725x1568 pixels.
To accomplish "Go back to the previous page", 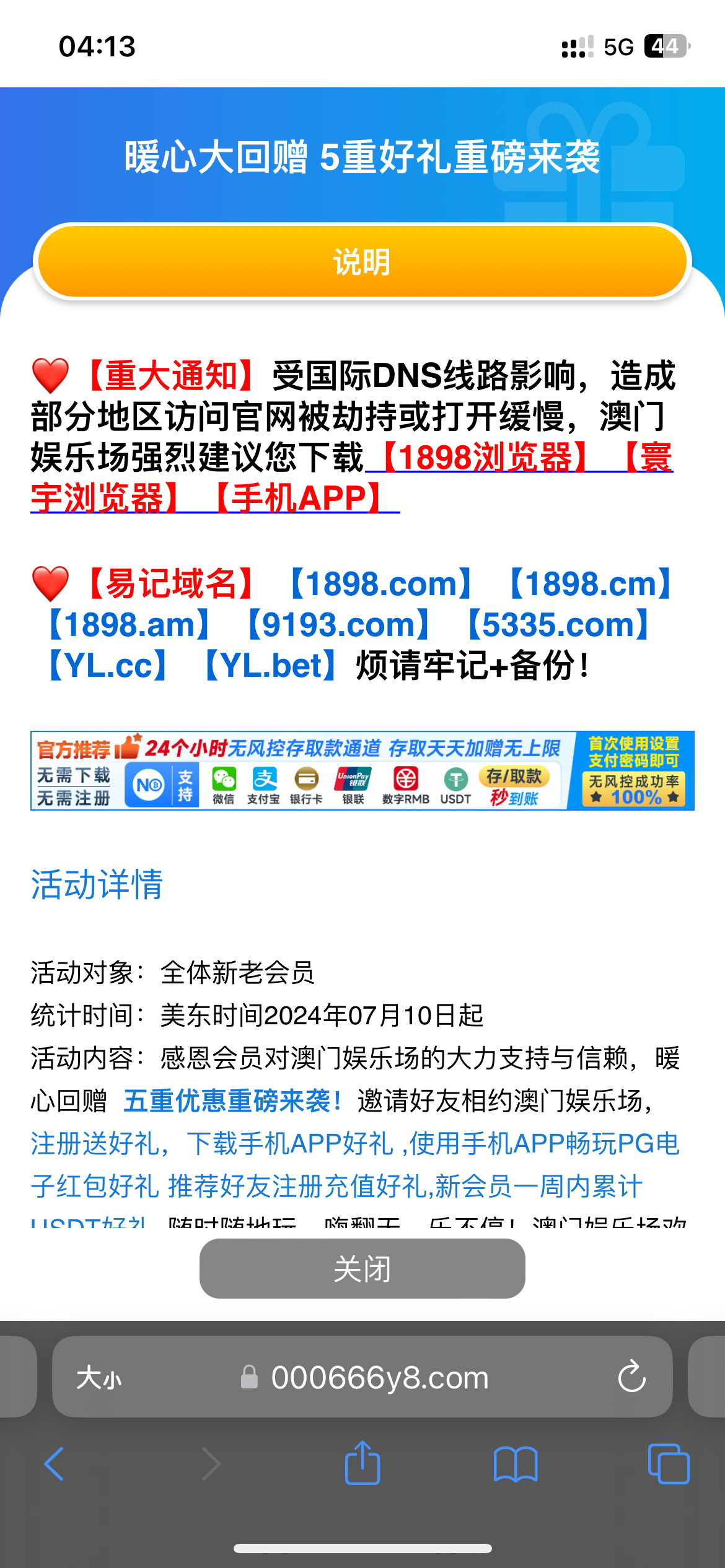I will coord(55,1464).
